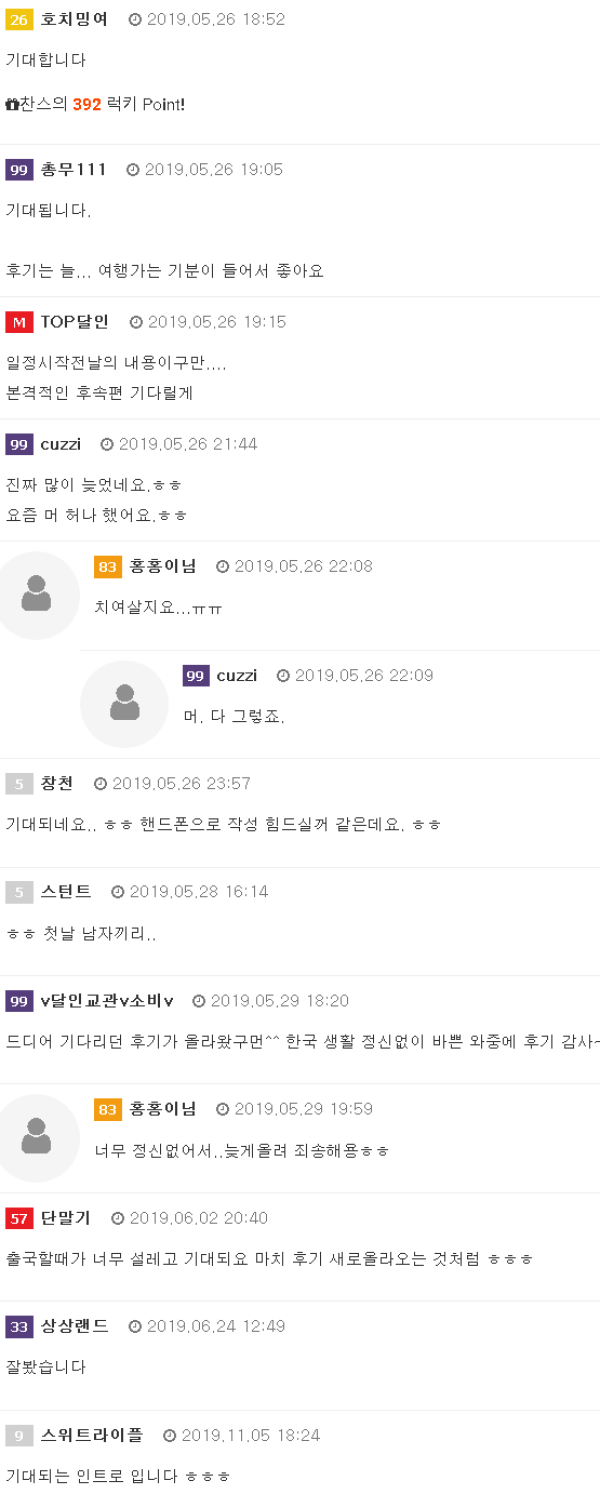Viewport: 600px width, 1494px height.
Task: Open 스위트라이플's profile from the username
Action: (92, 1435)
